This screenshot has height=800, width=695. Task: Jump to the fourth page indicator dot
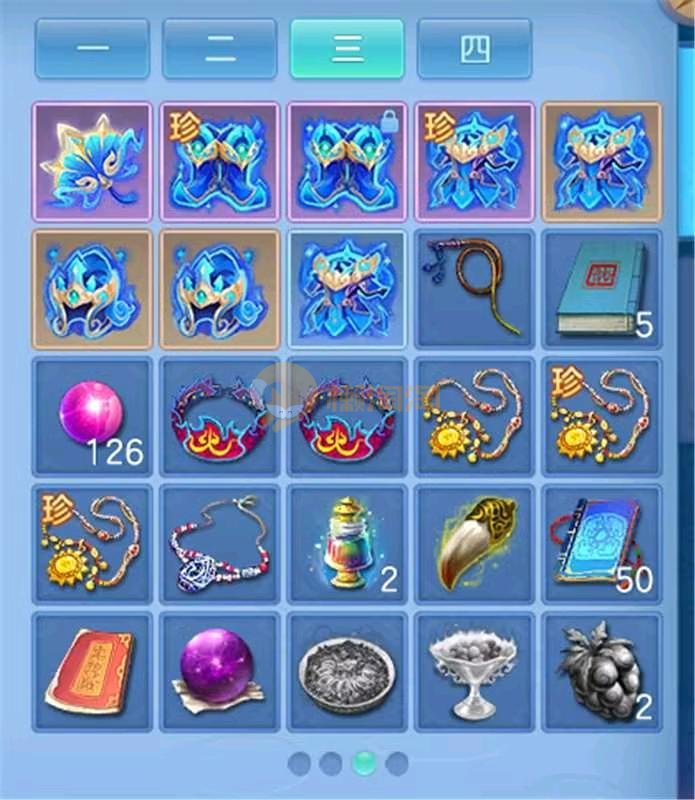(397, 764)
